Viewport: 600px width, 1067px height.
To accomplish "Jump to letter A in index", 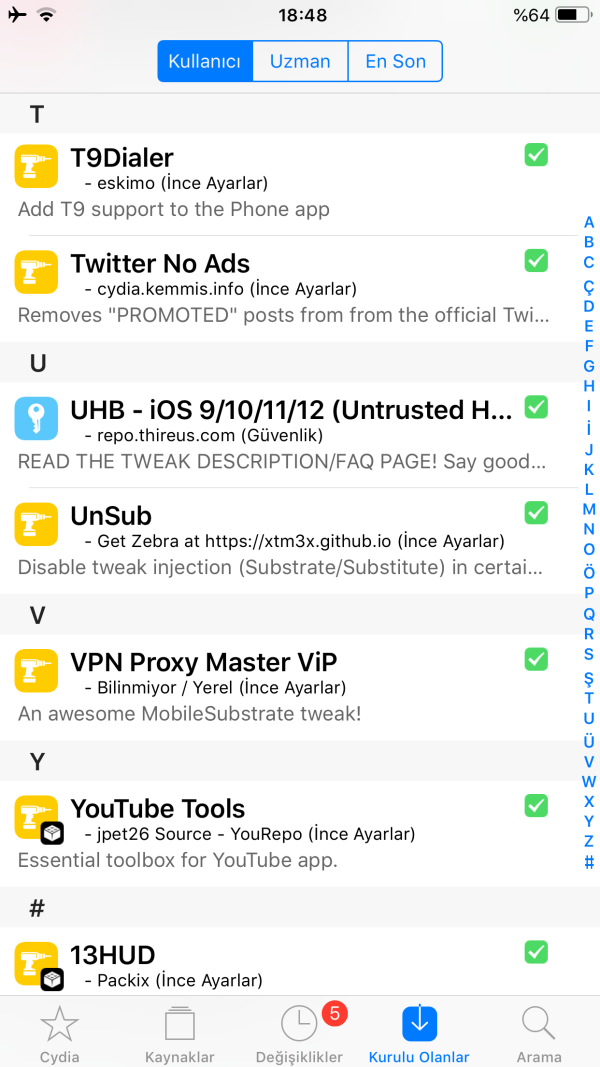I will point(589,222).
